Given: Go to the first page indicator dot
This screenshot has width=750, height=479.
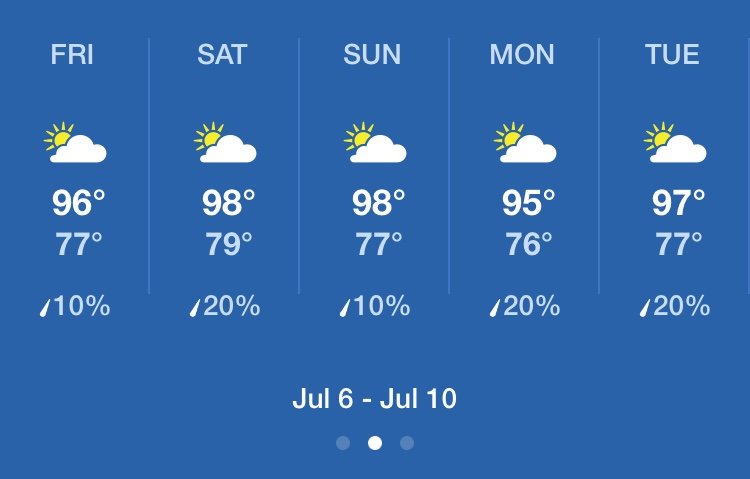Looking at the screenshot, I should click(343, 443).
